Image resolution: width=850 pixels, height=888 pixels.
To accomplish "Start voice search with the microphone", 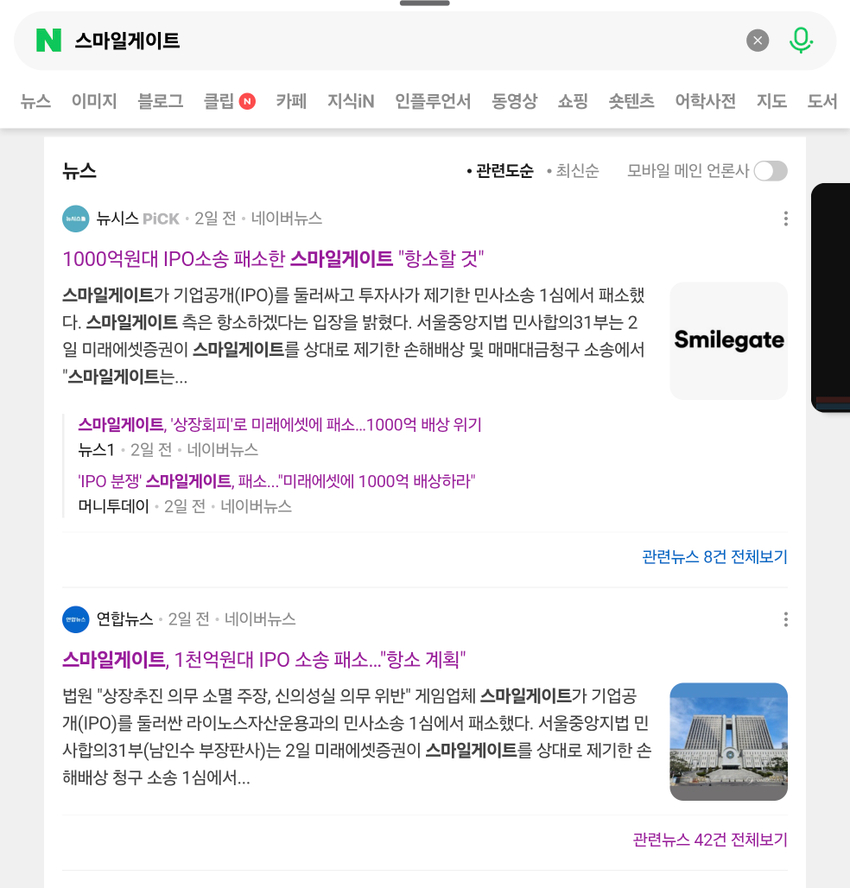I will (x=800, y=40).
